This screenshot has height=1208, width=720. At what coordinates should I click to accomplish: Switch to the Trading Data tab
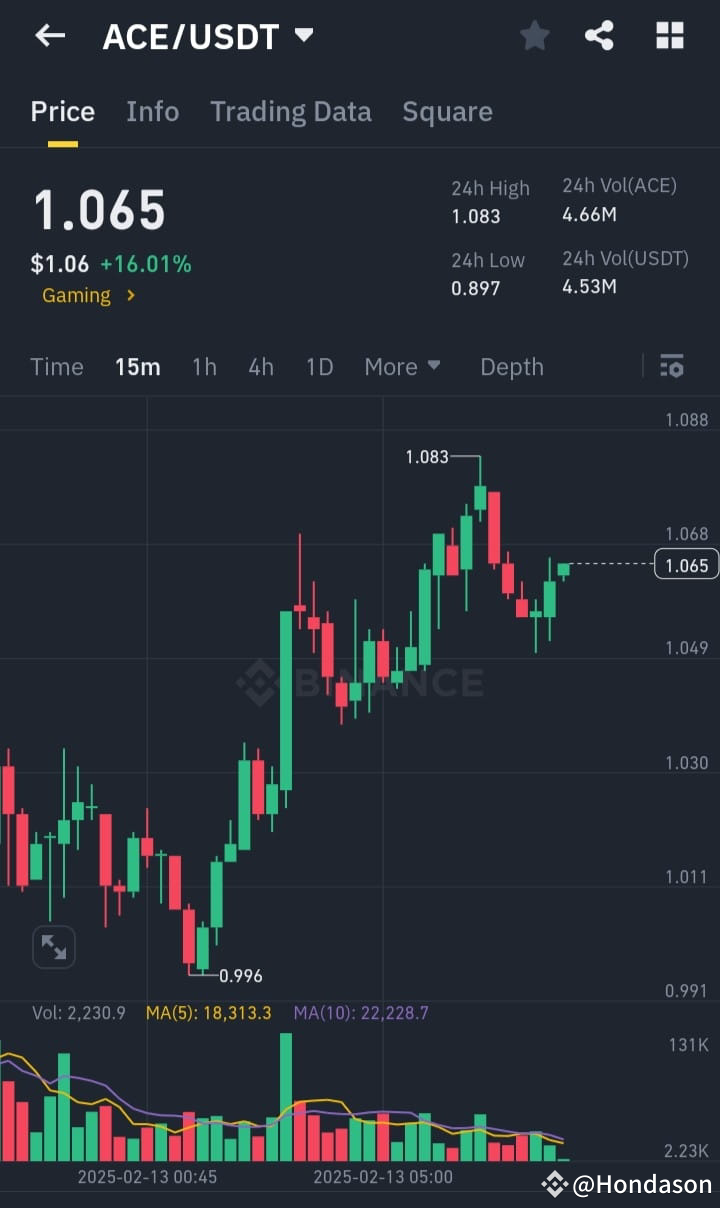pos(291,111)
